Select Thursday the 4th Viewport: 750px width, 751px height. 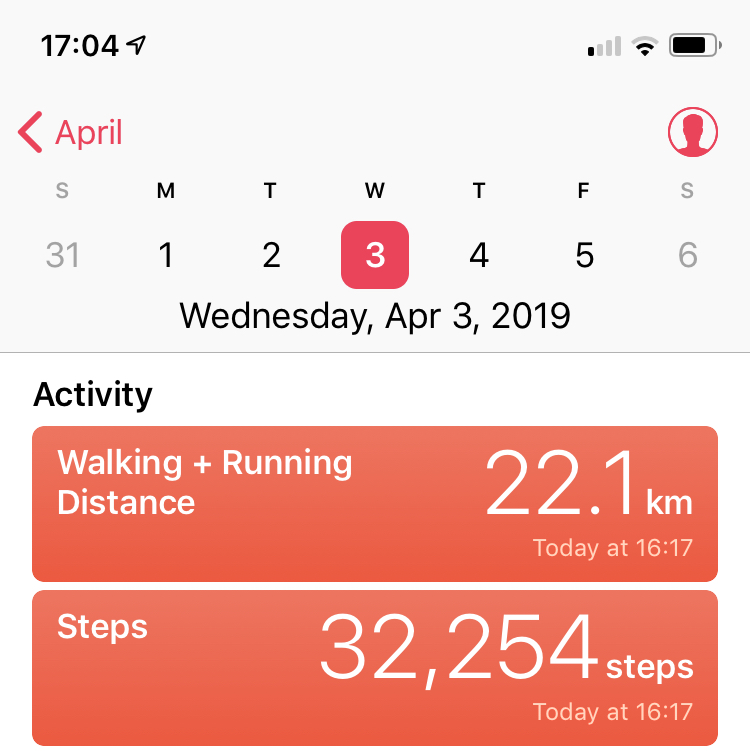pyautogui.click(x=479, y=256)
